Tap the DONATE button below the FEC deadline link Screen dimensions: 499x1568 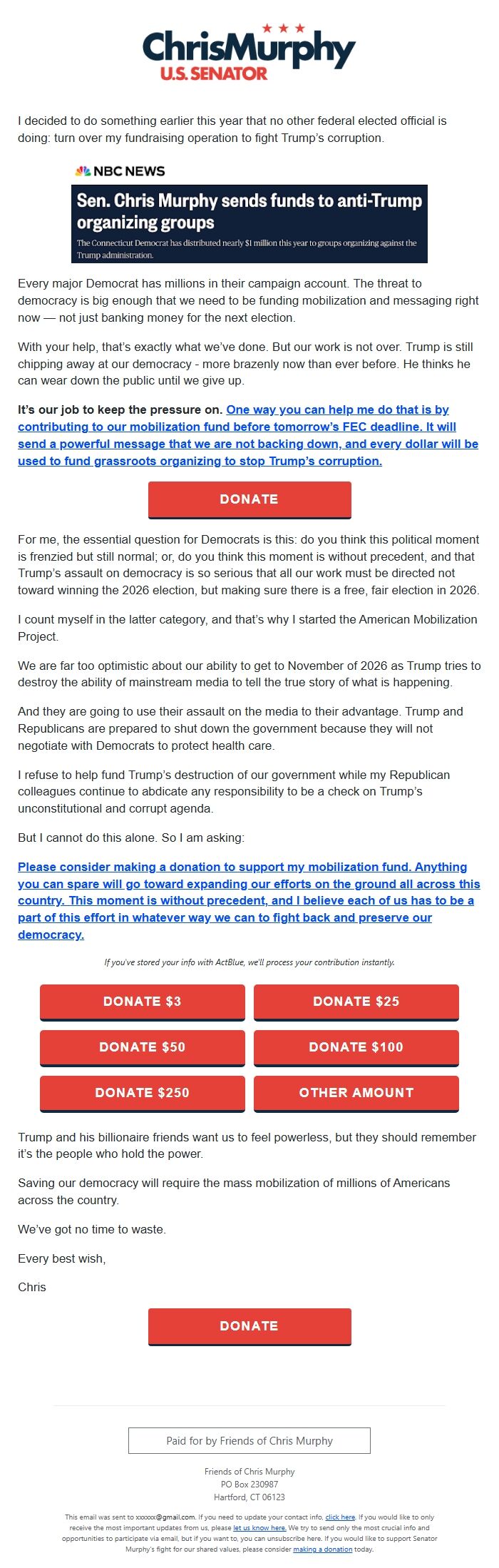[249, 499]
